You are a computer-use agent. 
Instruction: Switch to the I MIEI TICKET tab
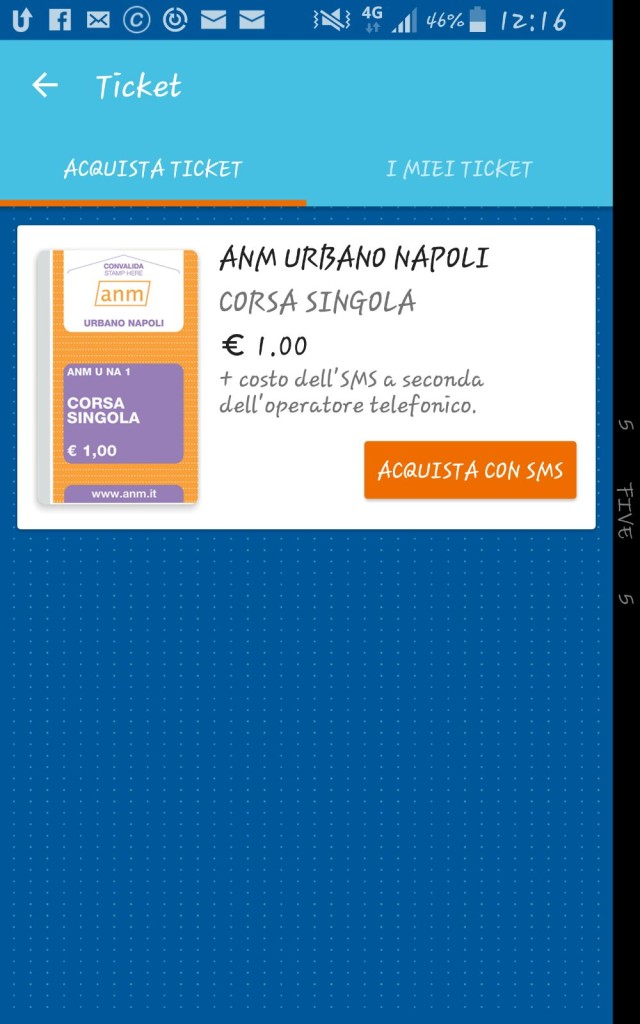pyautogui.click(x=459, y=169)
